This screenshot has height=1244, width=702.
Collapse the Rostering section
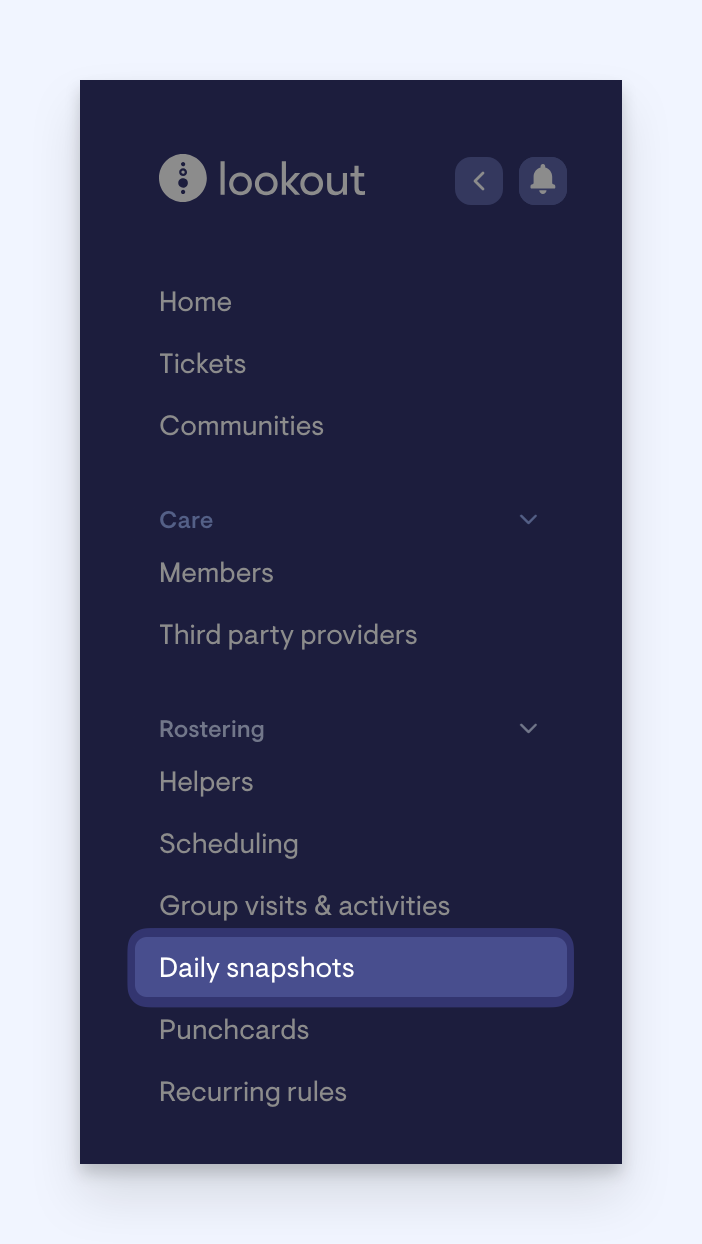pyautogui.click(x=529, y=728)
